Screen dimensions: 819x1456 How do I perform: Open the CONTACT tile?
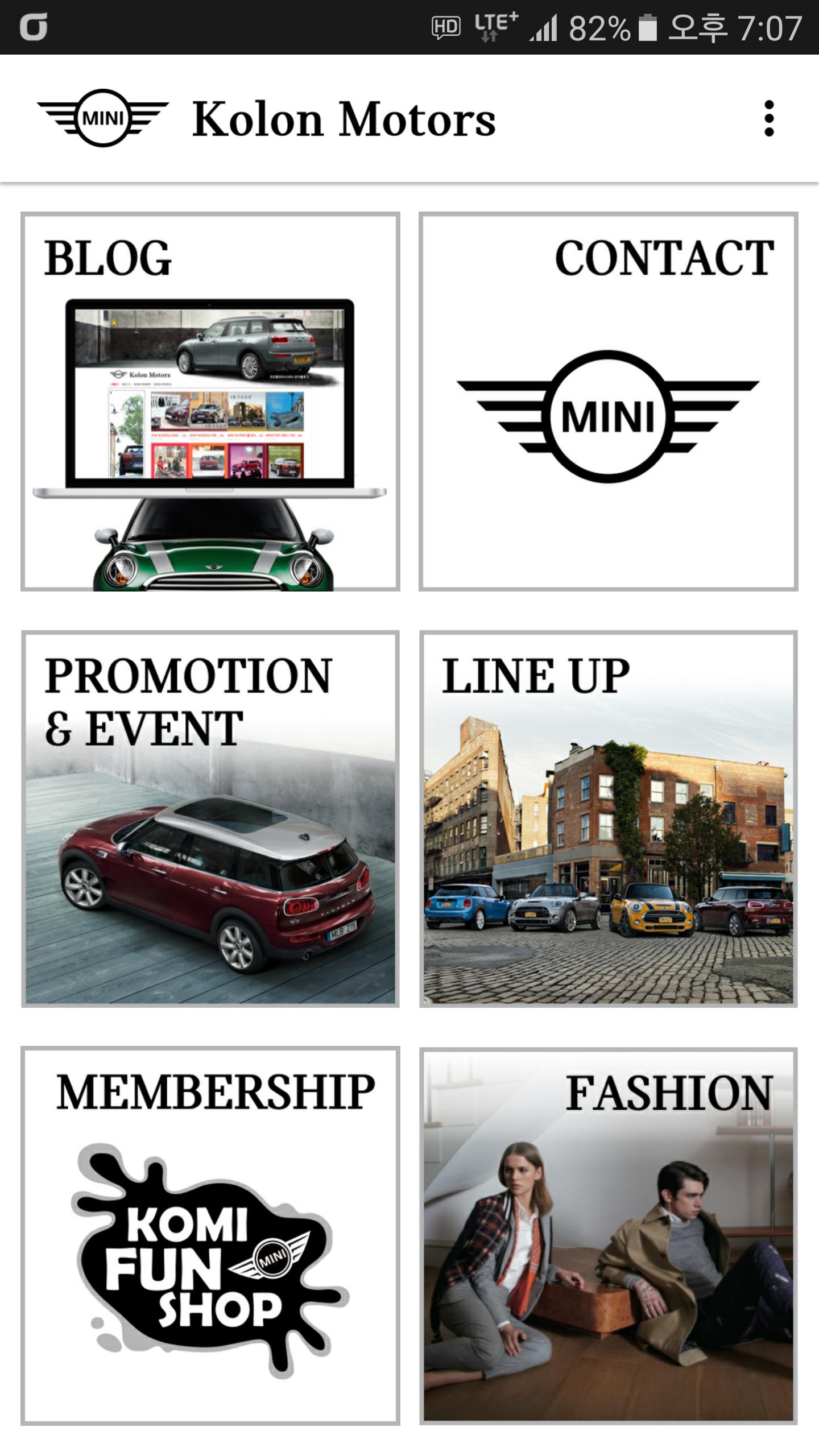pyautogui.click(x=609, y=402)
